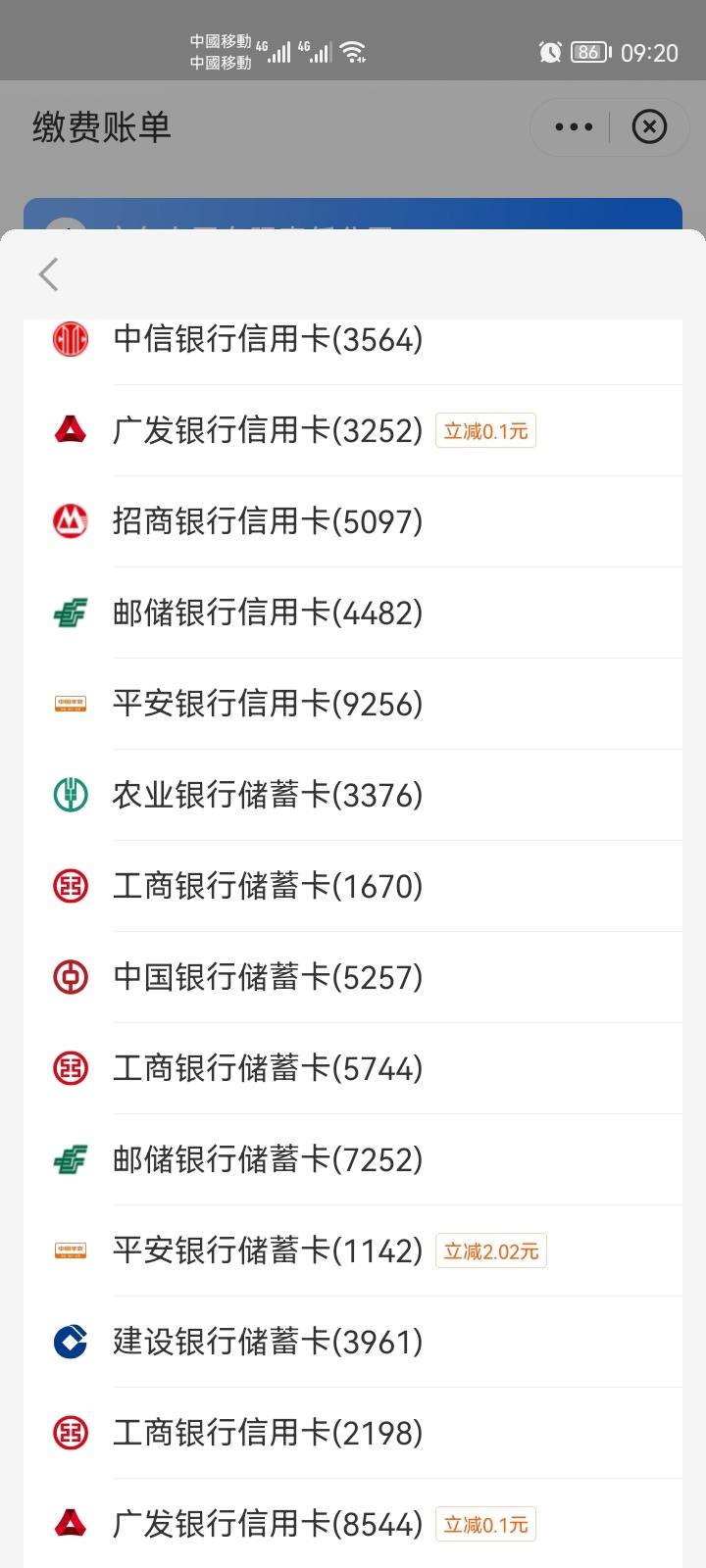Select 工商银行储蓄卡(5744)
The image size is (706, 1568).
point(353,1068)
